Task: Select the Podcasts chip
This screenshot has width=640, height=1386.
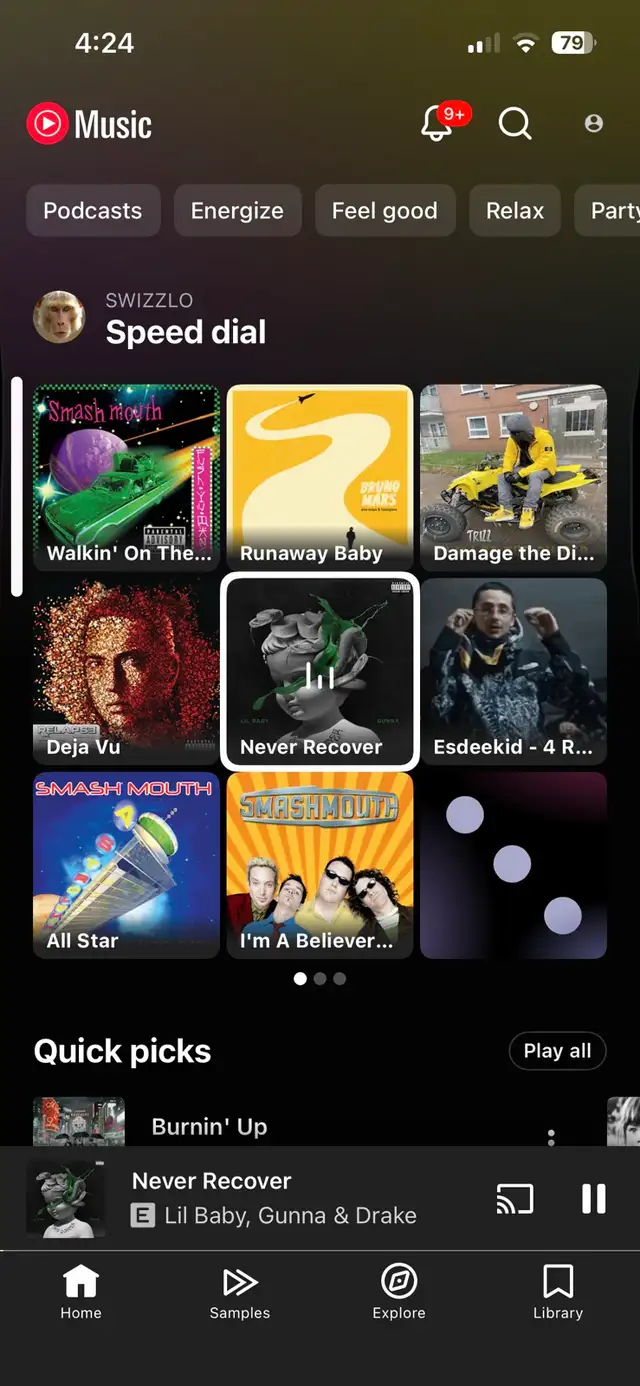Action: tap(93, 211)
